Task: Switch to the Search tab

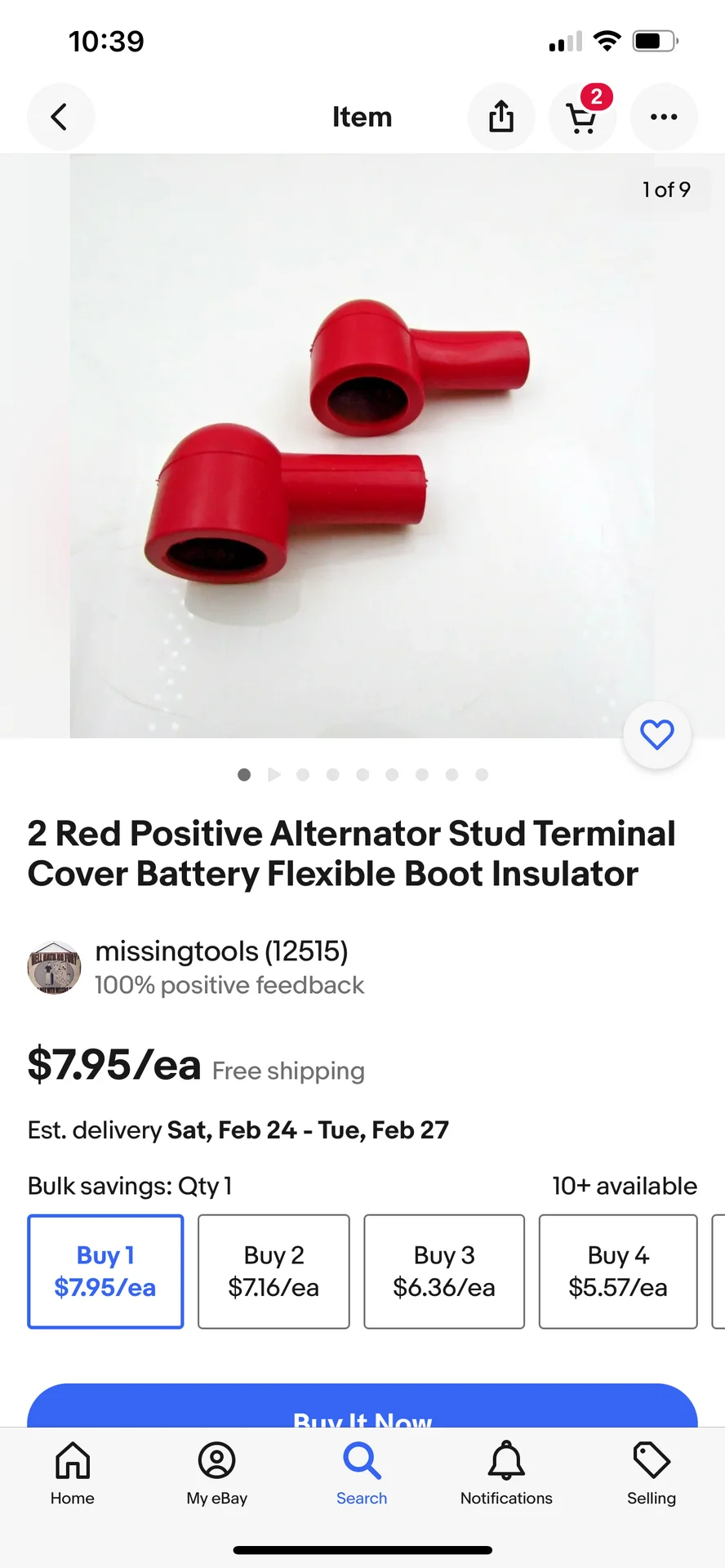Action: 362,1474
